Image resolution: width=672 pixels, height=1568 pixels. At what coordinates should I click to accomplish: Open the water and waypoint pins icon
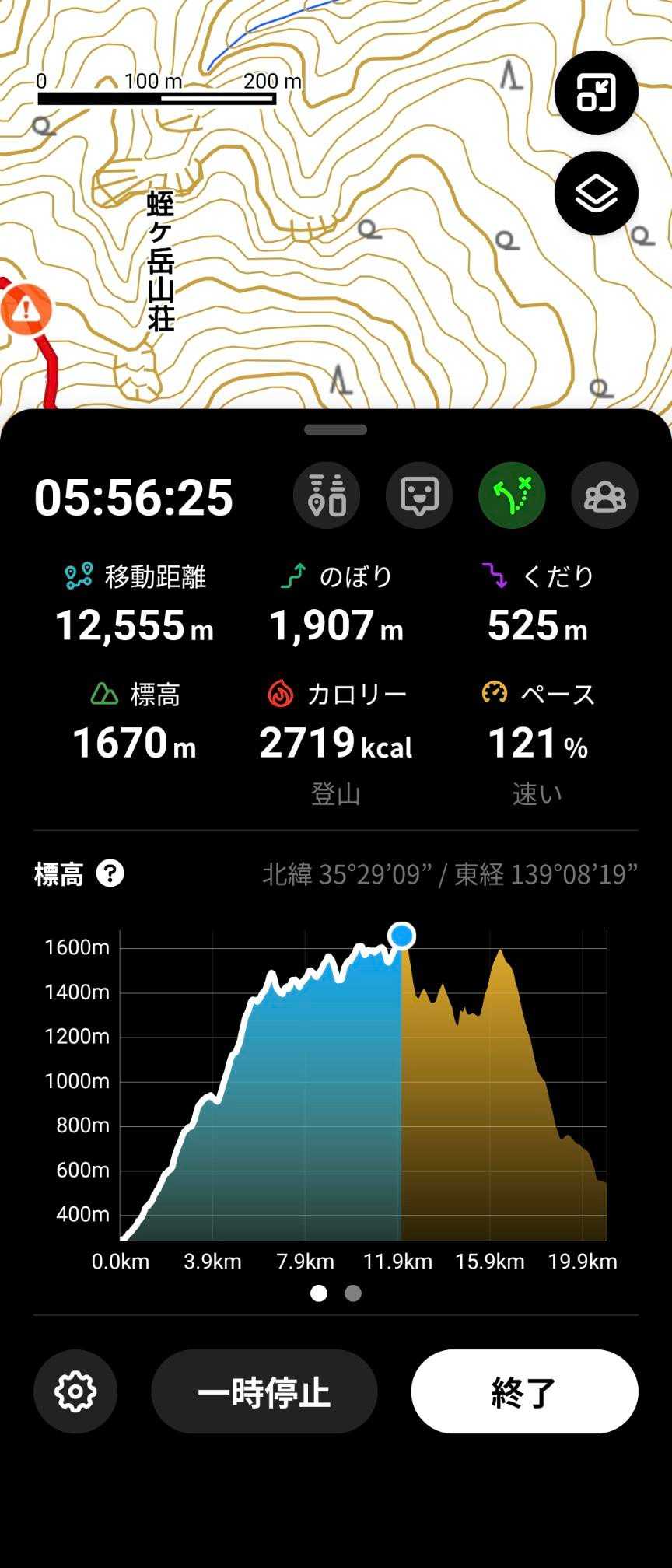[x=327, y=495]
